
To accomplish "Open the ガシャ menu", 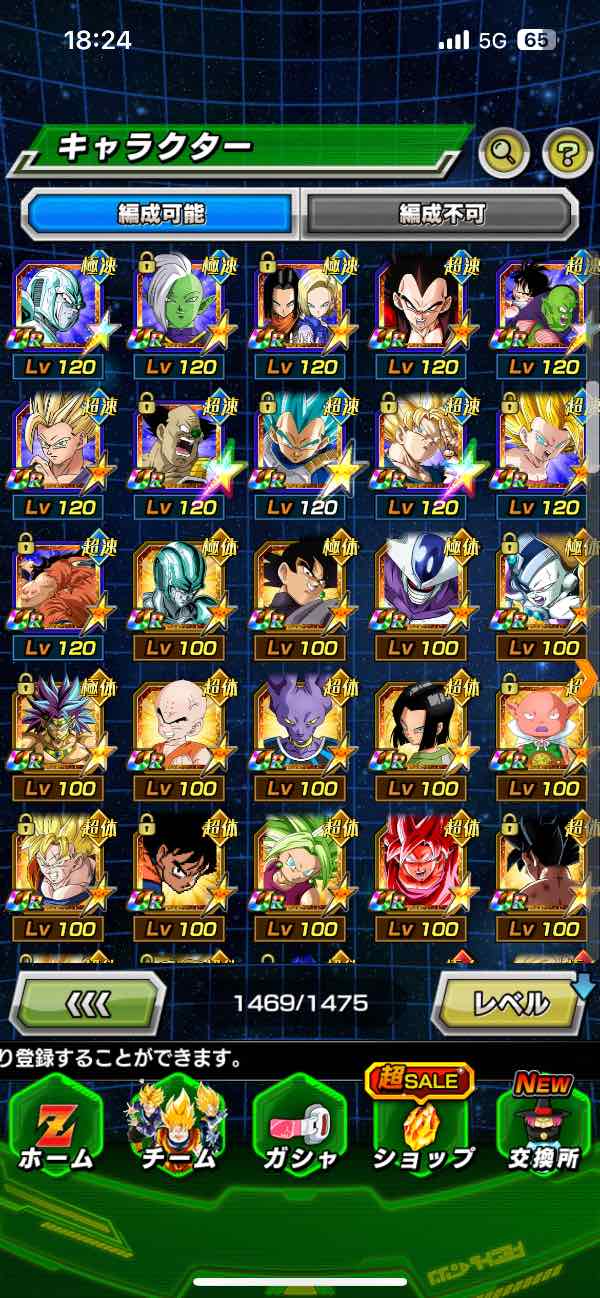I will 299,1126.
